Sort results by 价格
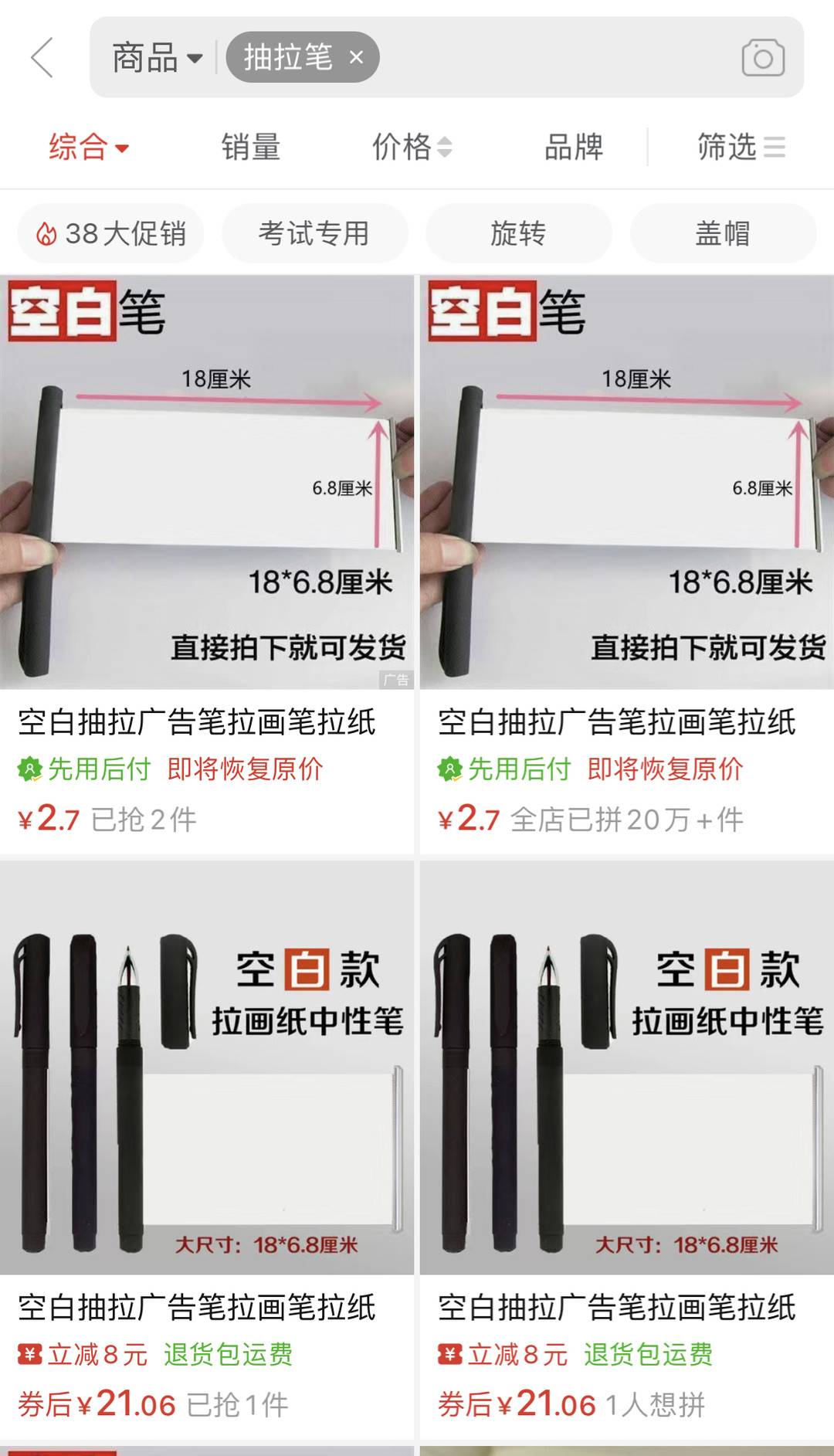Image resolution: width=834 pixels, height=1456 pixels. coord(411,147)
